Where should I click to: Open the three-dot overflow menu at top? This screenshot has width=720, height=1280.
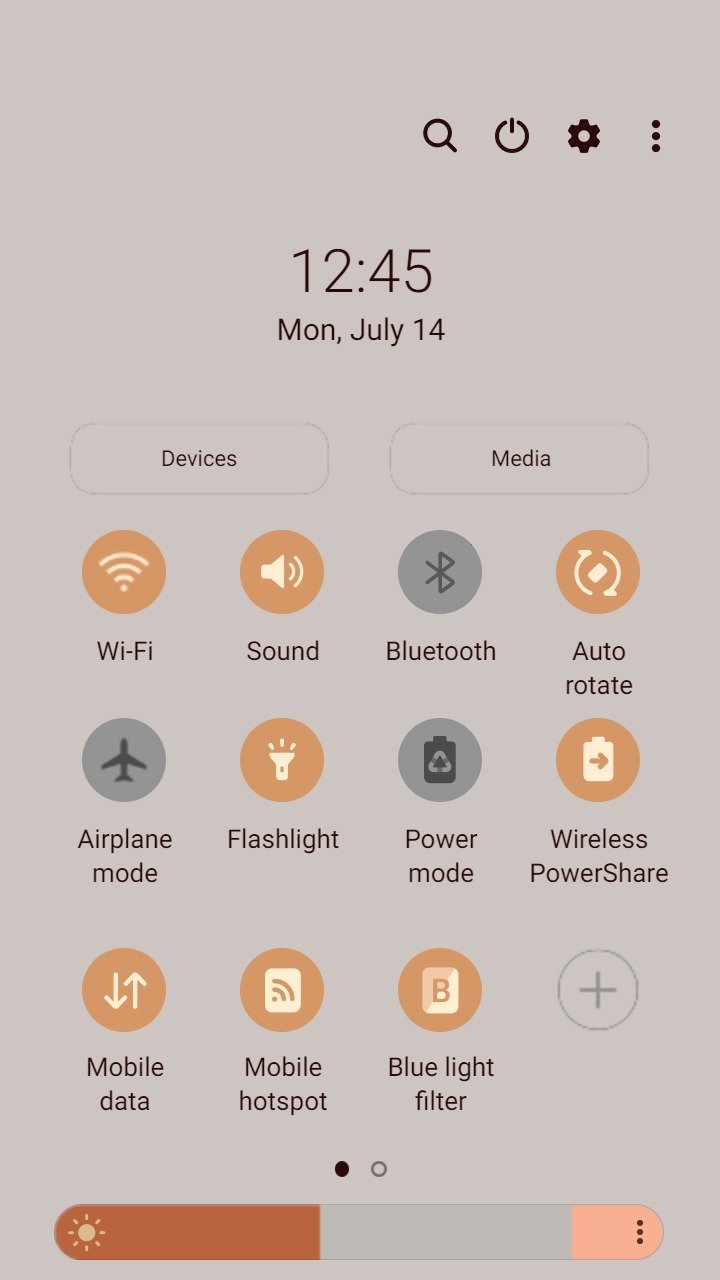[x=655, y=136]
